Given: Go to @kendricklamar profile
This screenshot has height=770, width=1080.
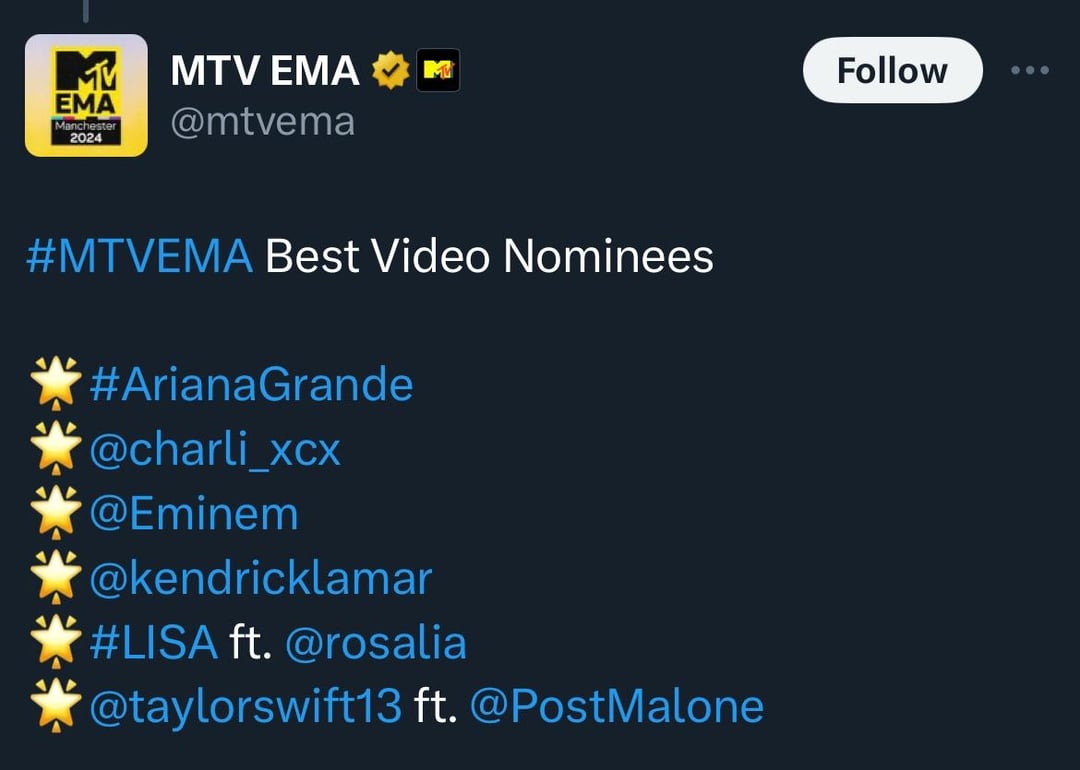Looking at the screenshot, I should click(x=260, y=578).
